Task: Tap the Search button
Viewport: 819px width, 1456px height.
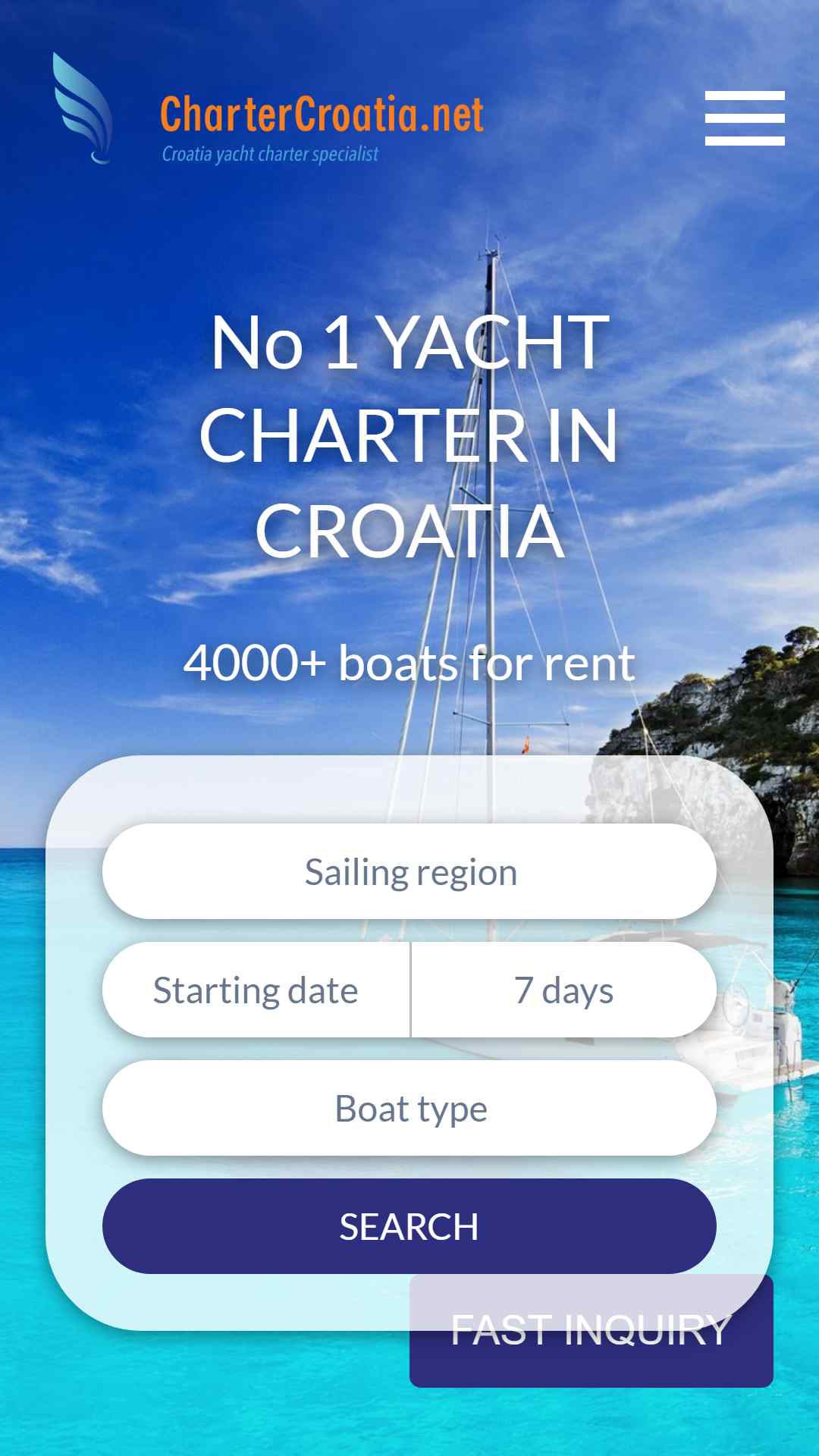Action: click(x=409, y=1227)
